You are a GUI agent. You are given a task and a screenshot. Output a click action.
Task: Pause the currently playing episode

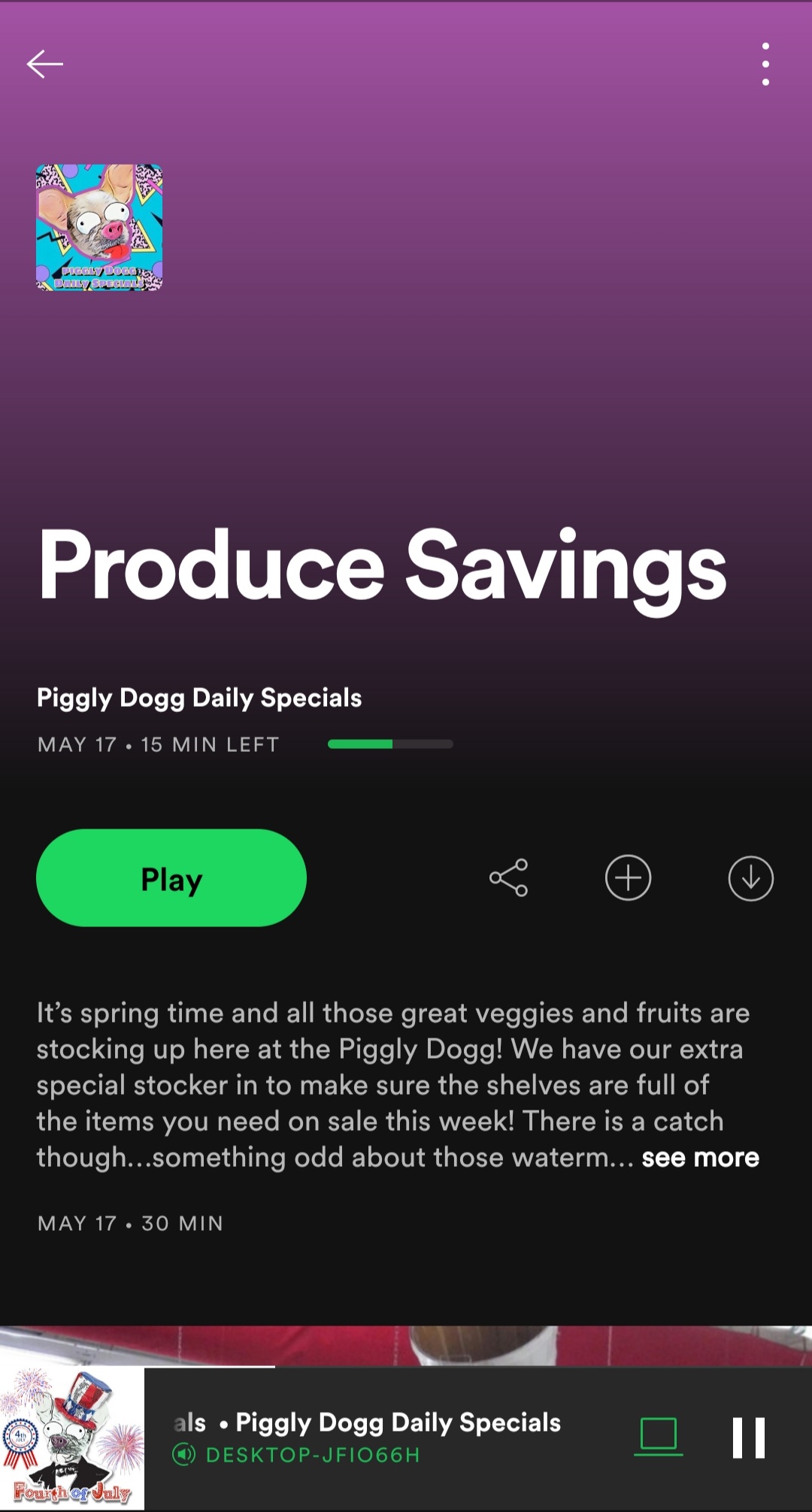click(749, 1438)
